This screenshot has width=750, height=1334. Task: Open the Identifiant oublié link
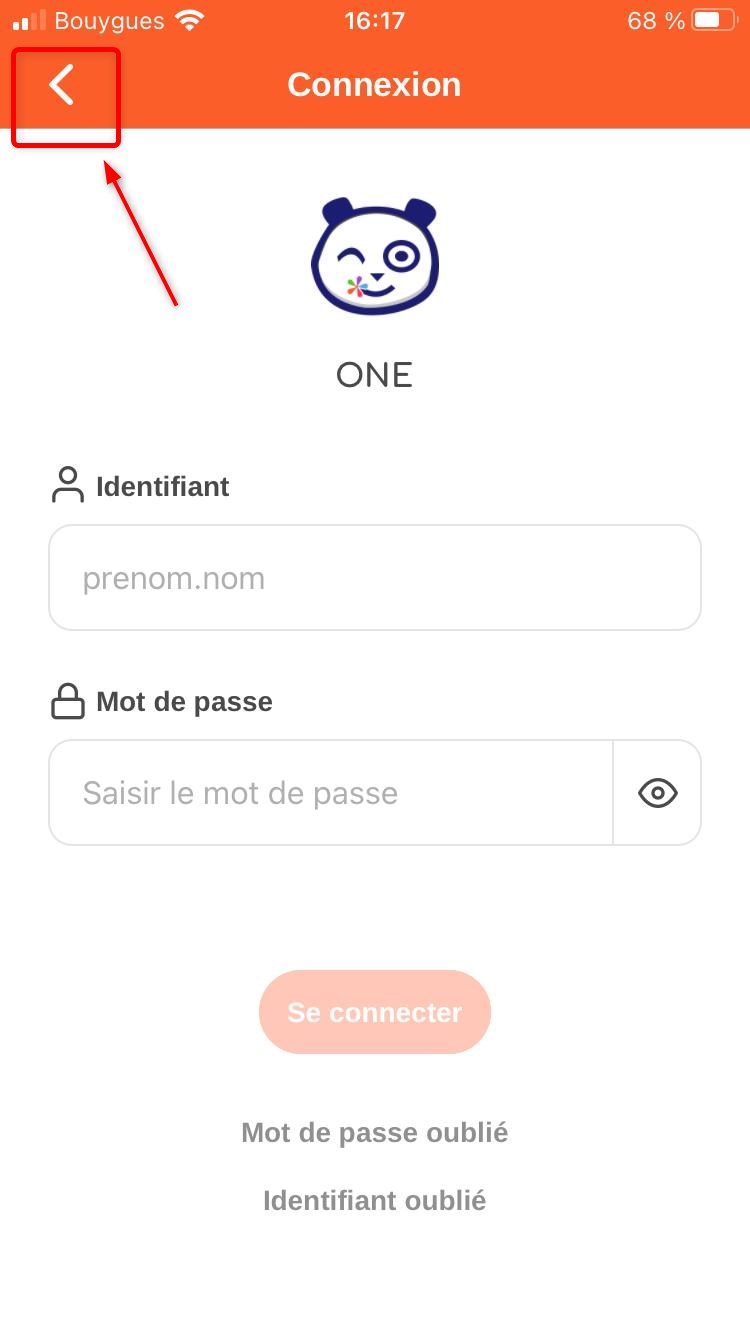click(x=374, y=1200)
